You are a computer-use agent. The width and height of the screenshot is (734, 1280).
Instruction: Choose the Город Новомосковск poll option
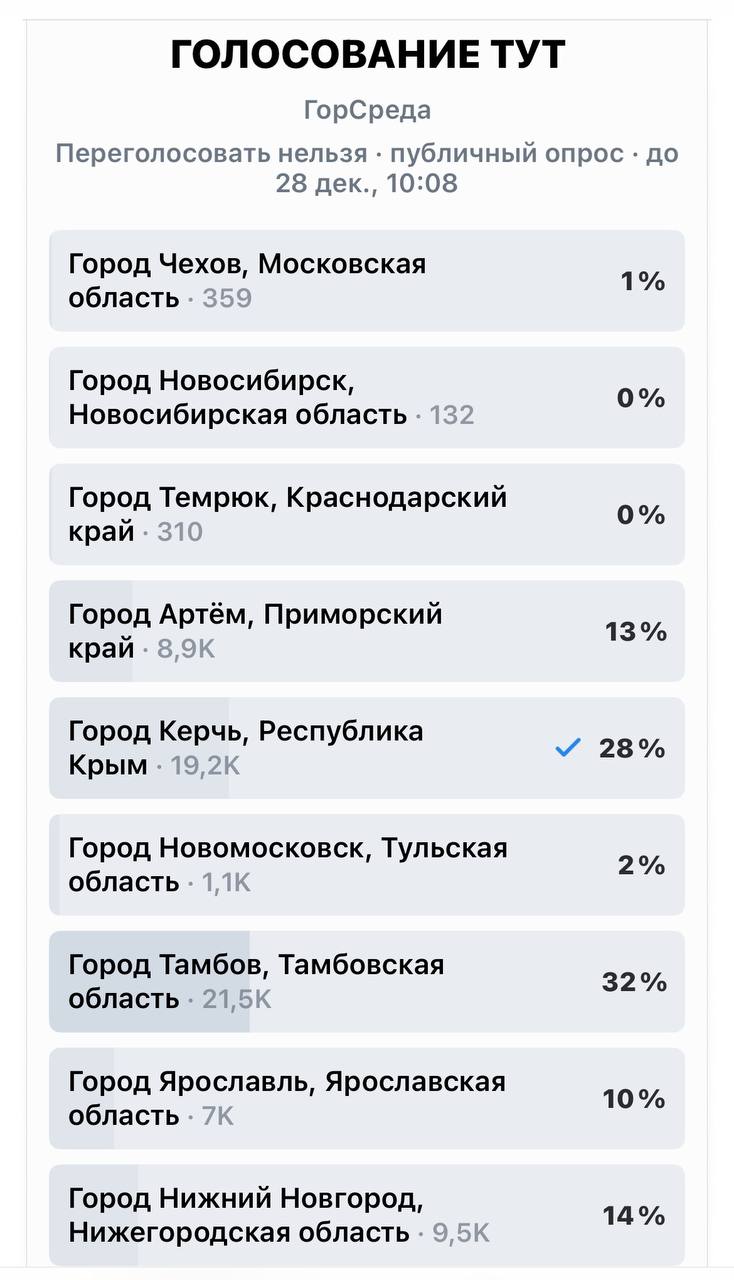[366, 865]
